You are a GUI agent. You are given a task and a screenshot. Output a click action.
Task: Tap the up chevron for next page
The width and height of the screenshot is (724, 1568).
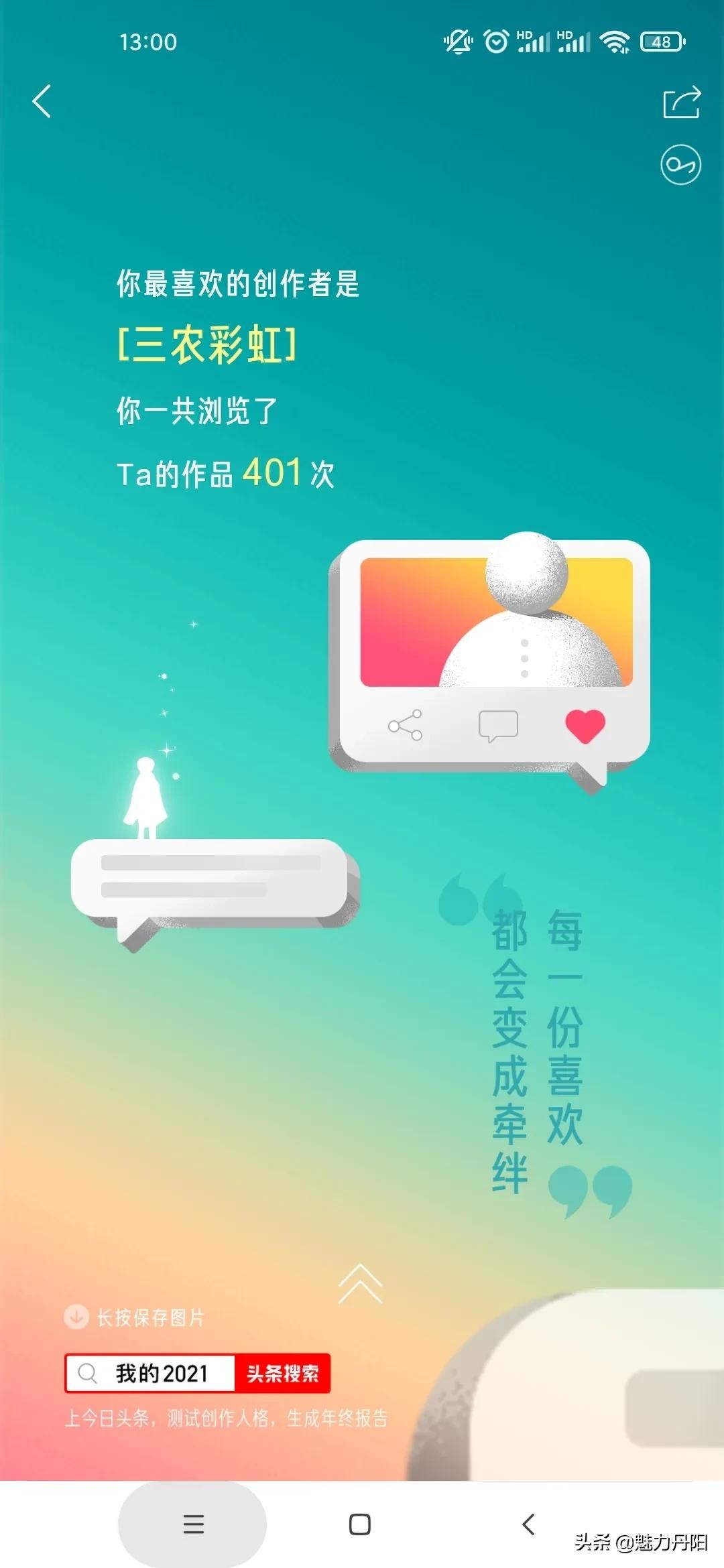tap(360, 1284)
